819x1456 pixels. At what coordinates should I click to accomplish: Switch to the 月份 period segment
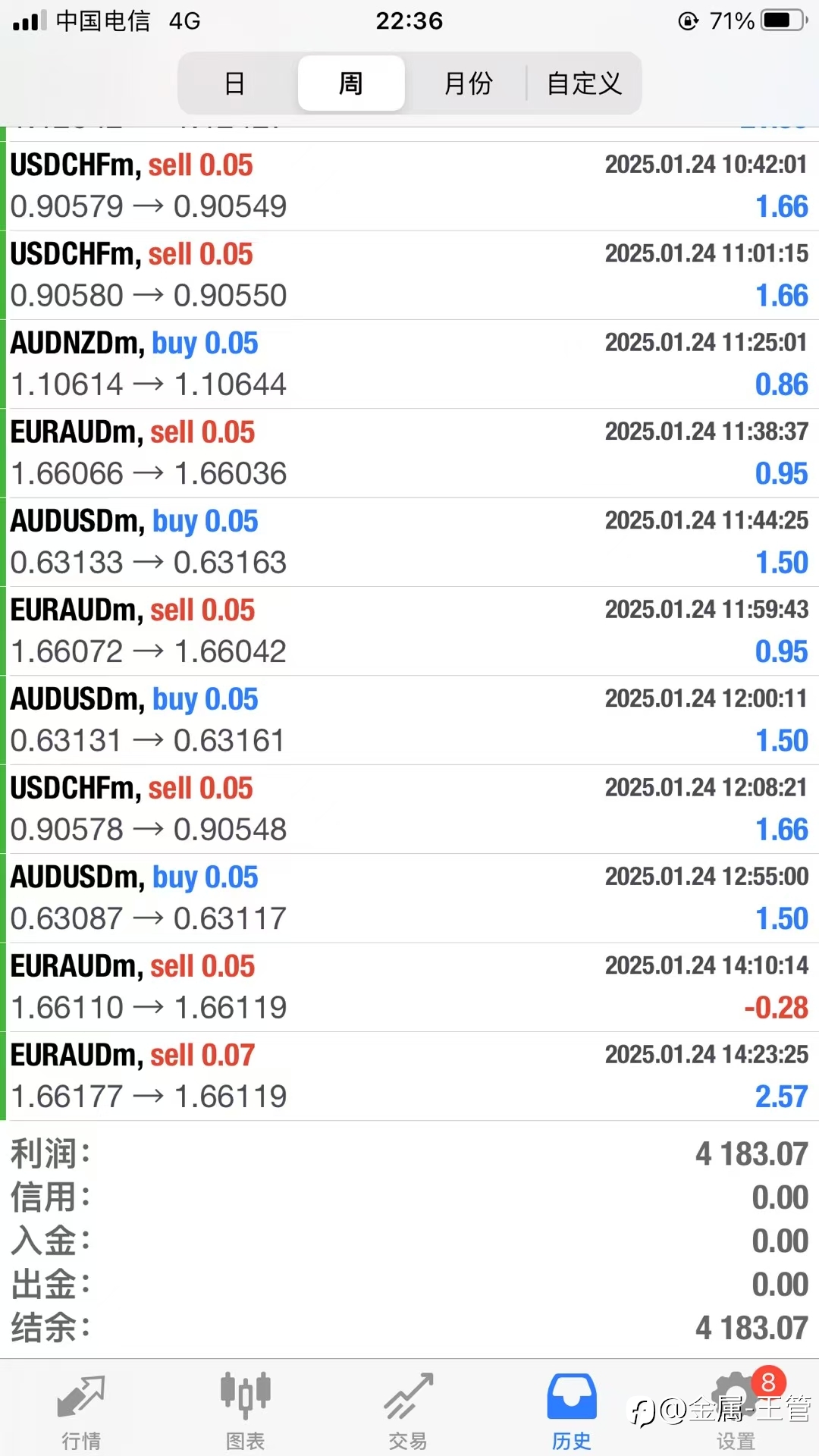coord(468,83)
